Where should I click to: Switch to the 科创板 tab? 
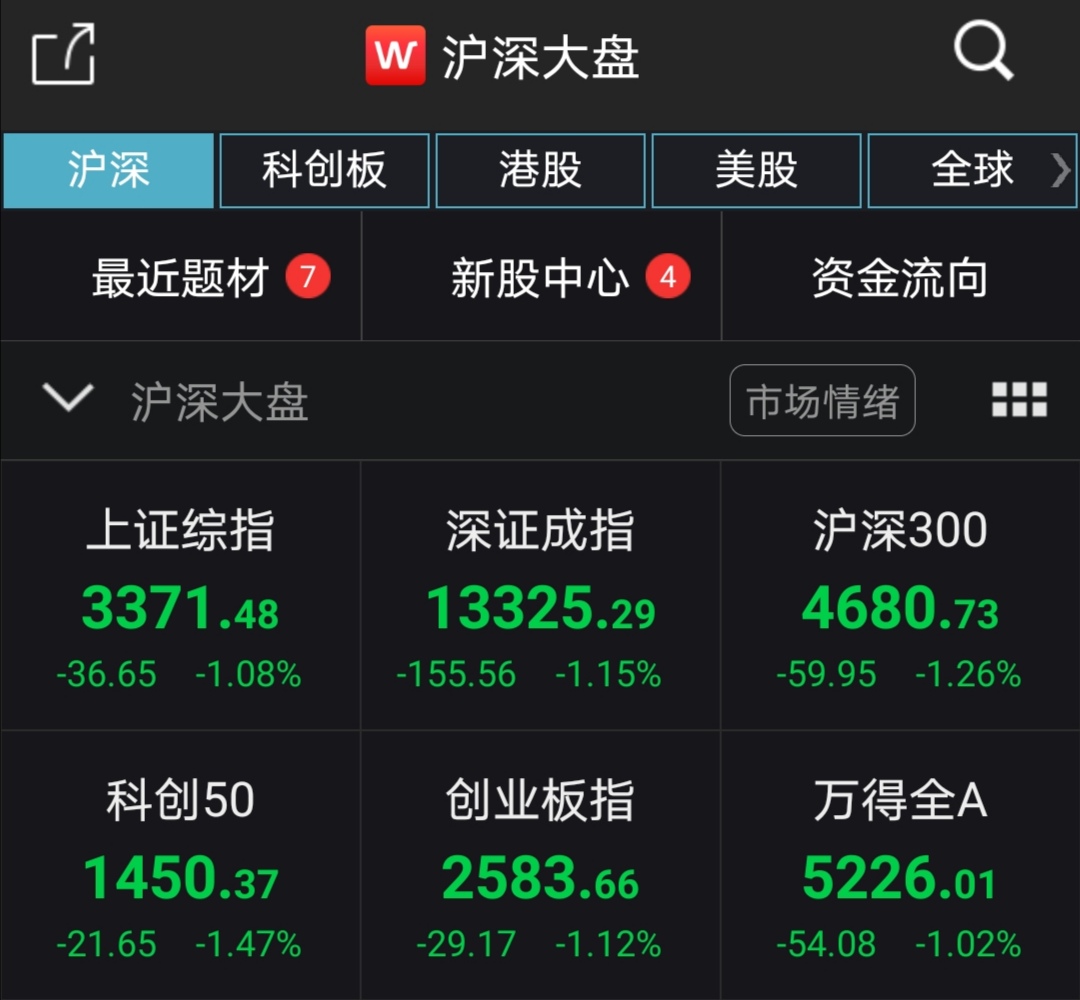324,171
